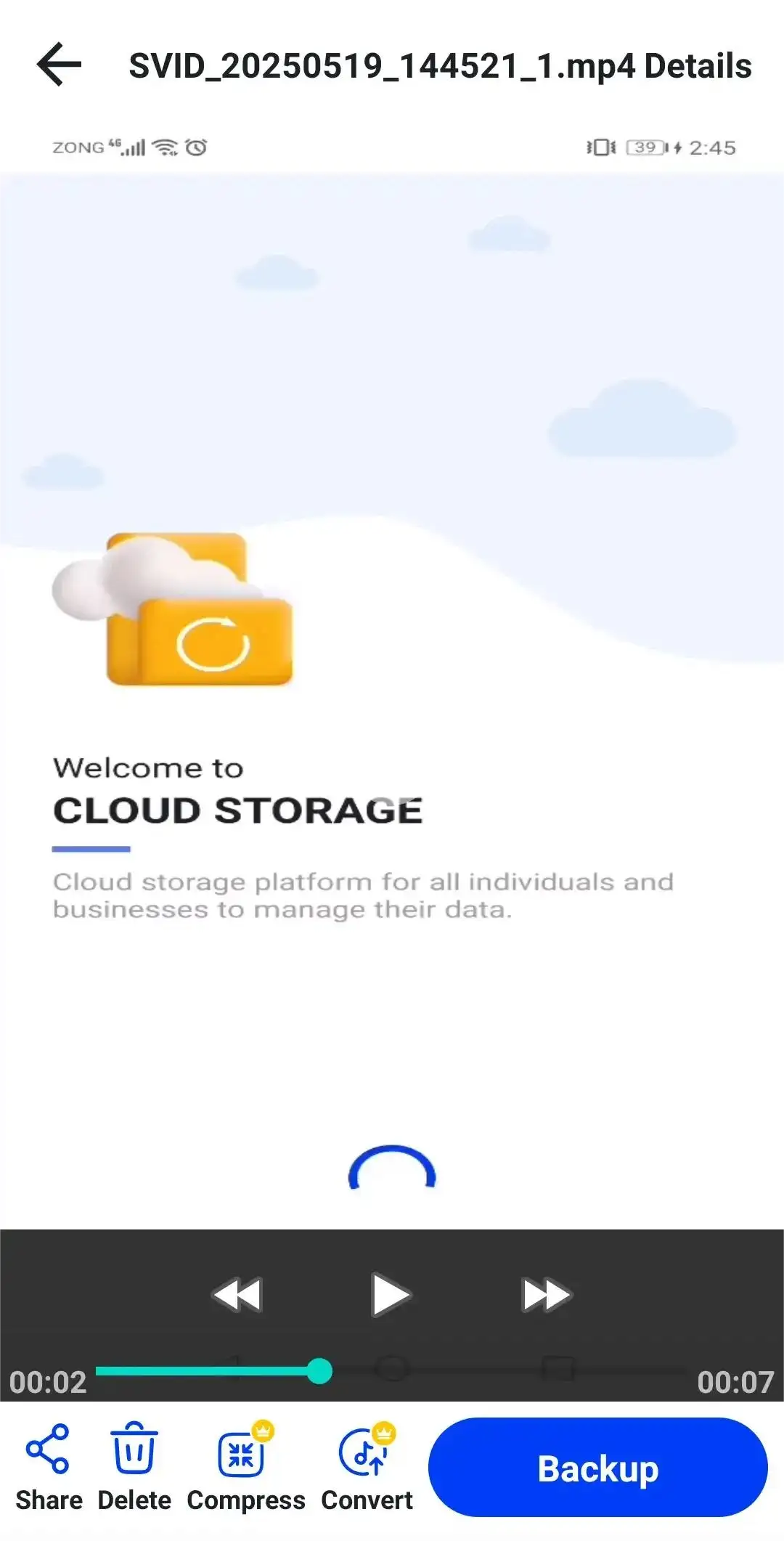Tap the back arrow to exit details

point(58,65)
